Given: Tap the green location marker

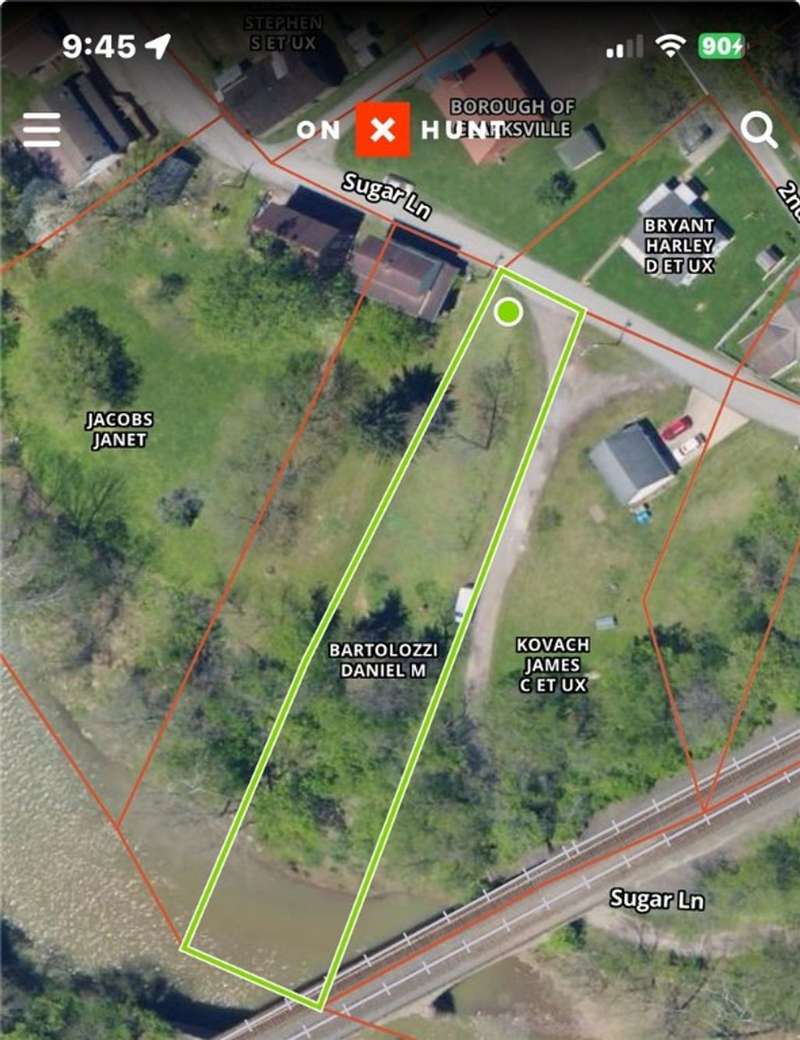Looking at the screenshot, I should (509, 312).
